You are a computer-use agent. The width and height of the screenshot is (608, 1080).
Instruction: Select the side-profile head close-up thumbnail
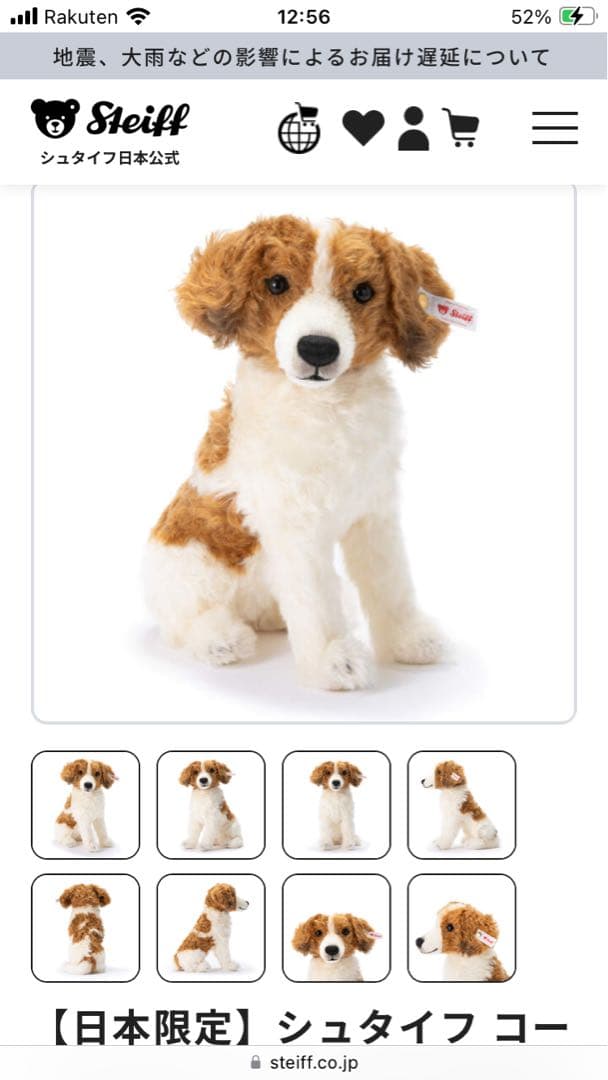461,928
